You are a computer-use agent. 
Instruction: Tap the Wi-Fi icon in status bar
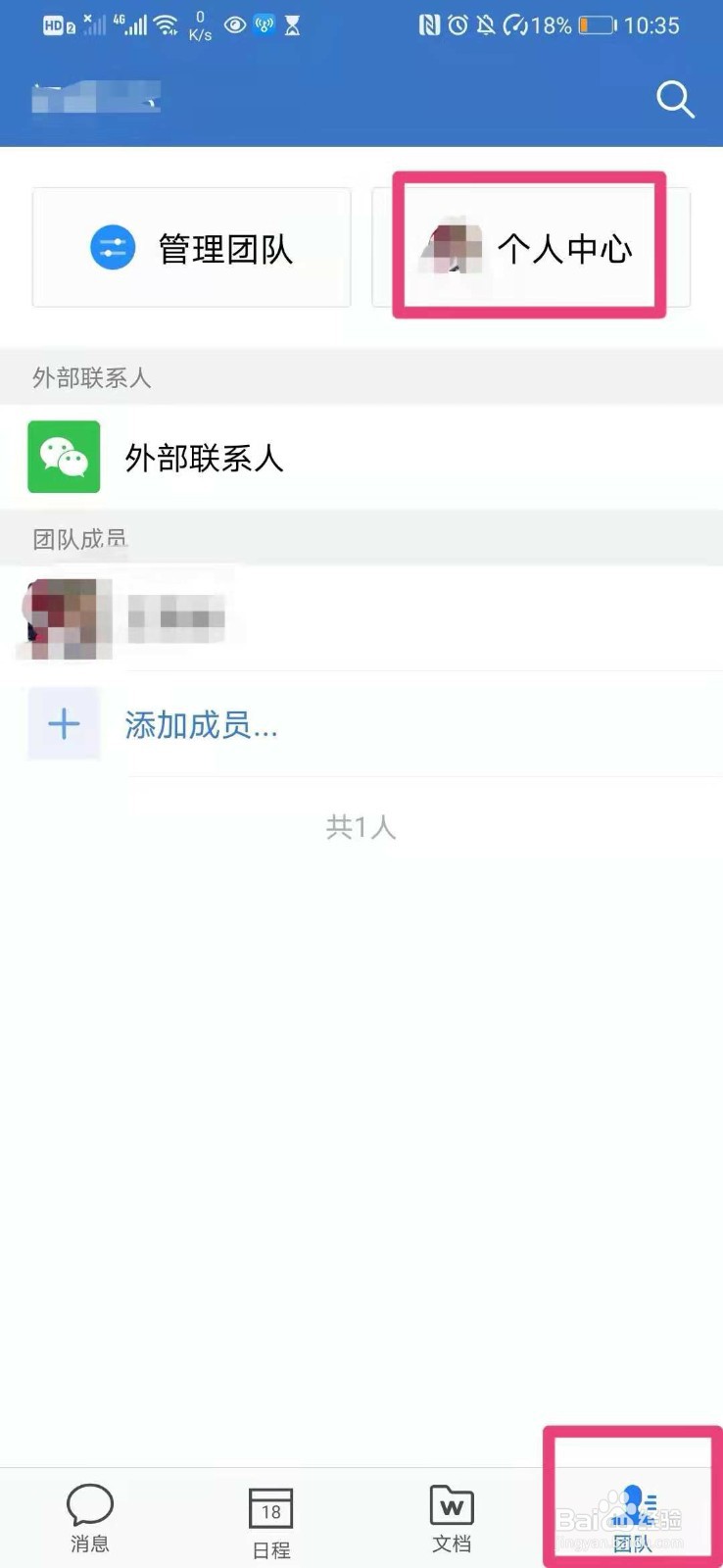click(169, 25)
